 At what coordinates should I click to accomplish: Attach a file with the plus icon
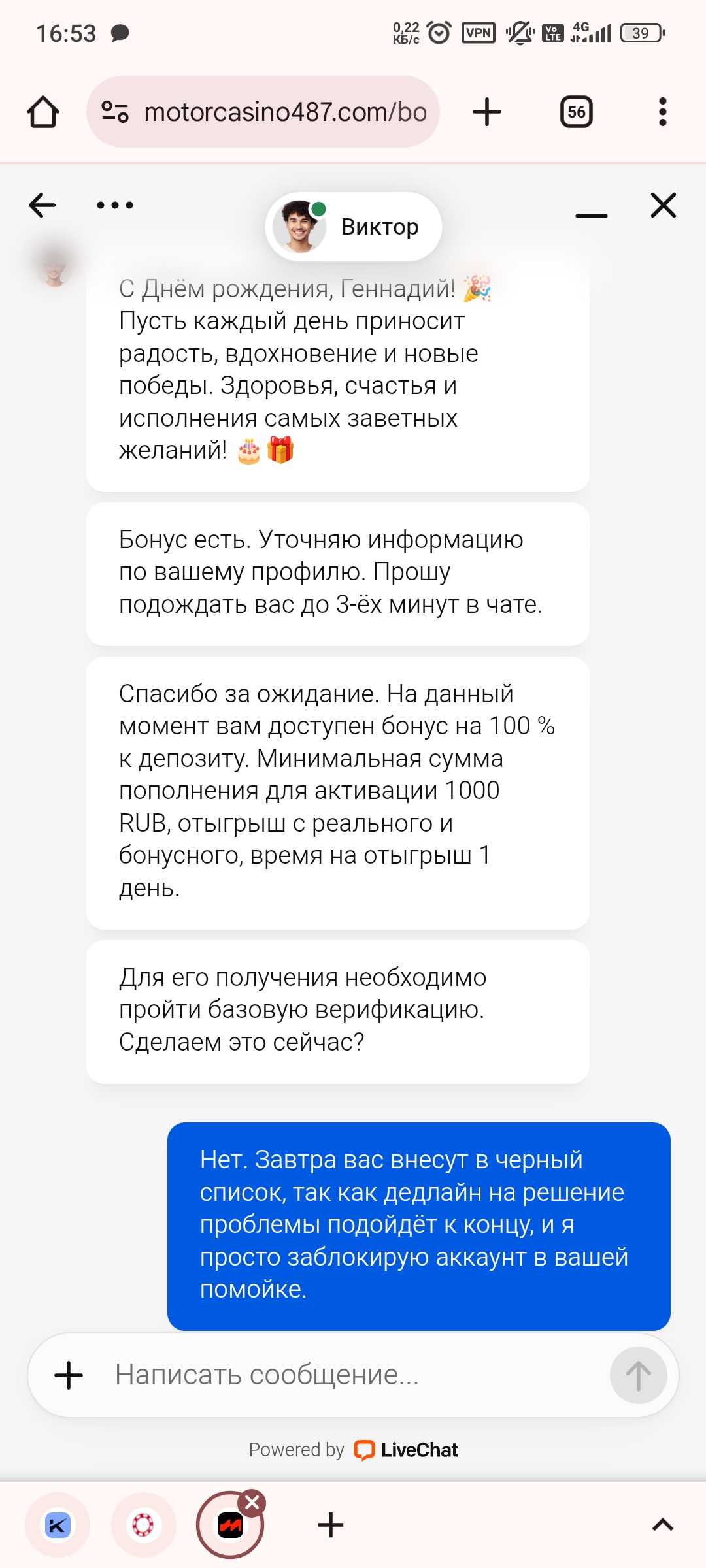pyautogui.click(x=69, y=1375)
